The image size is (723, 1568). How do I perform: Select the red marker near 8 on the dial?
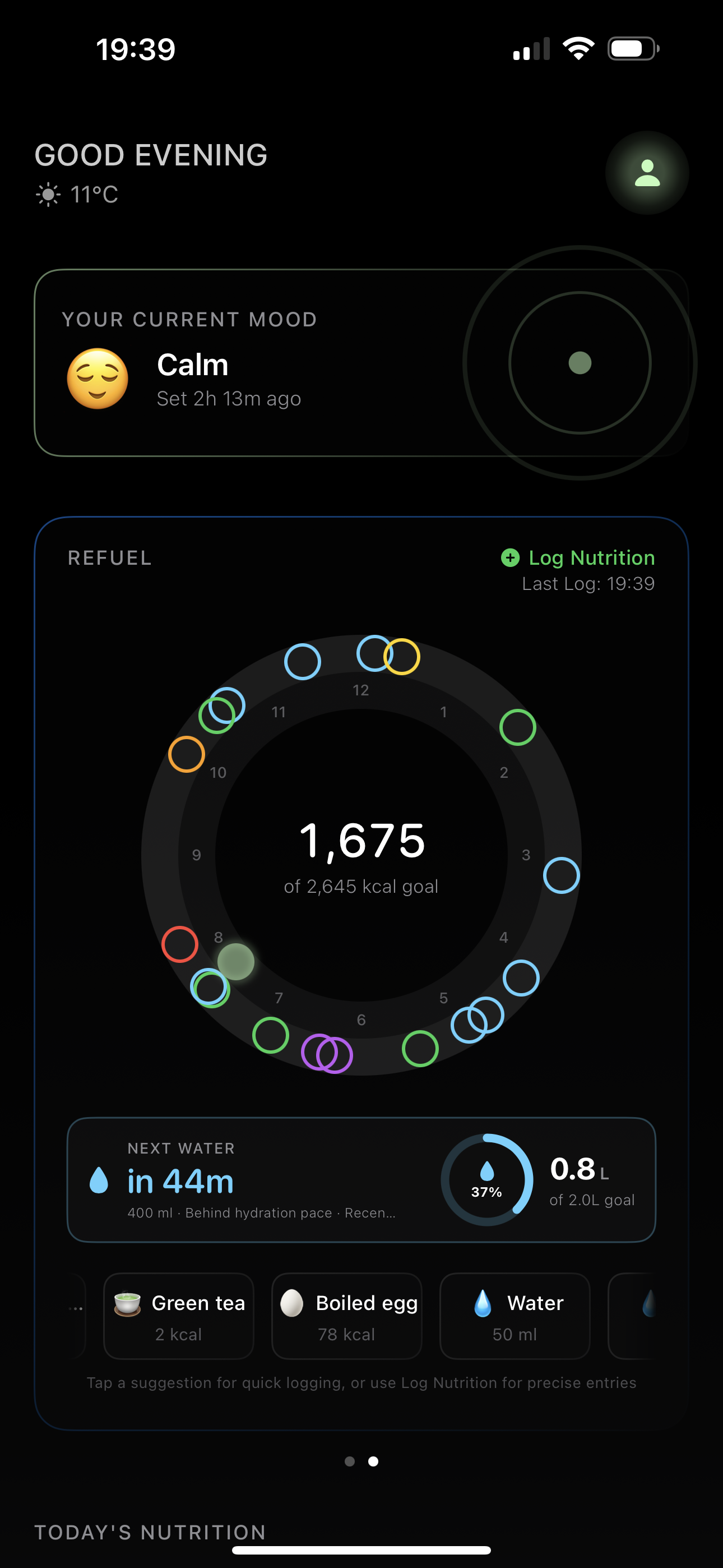click(x=179, y=944)
